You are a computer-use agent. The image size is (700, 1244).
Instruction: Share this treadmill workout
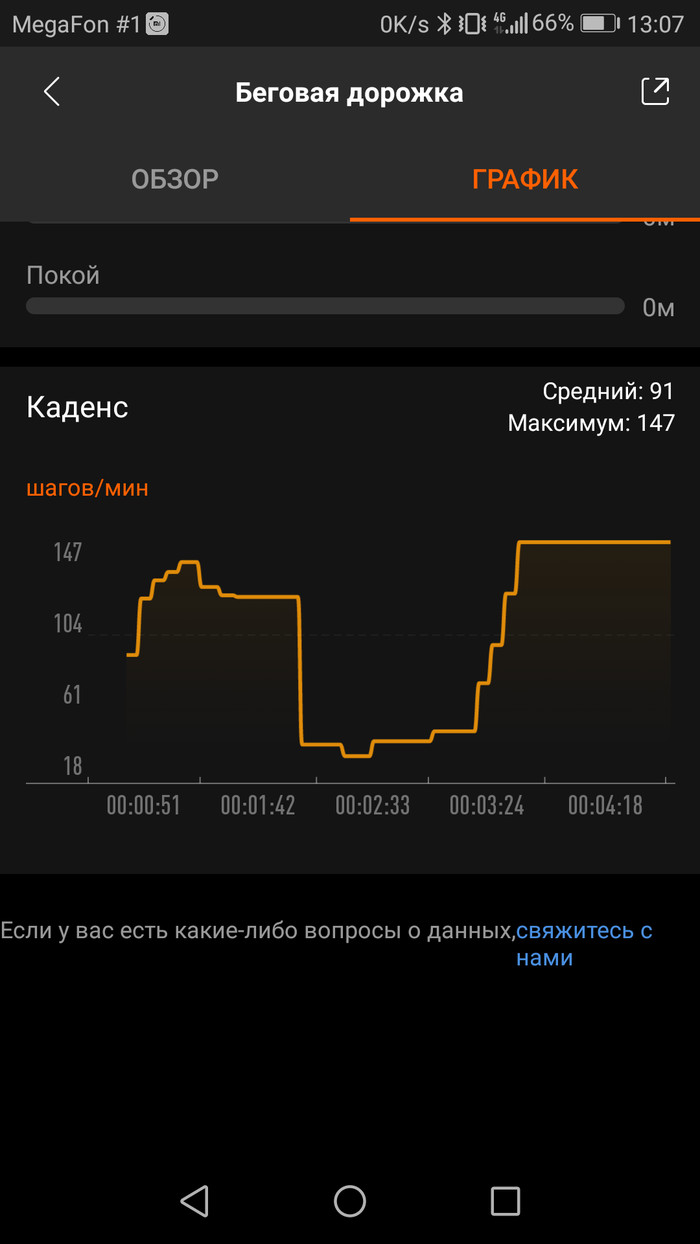(654, 92)
